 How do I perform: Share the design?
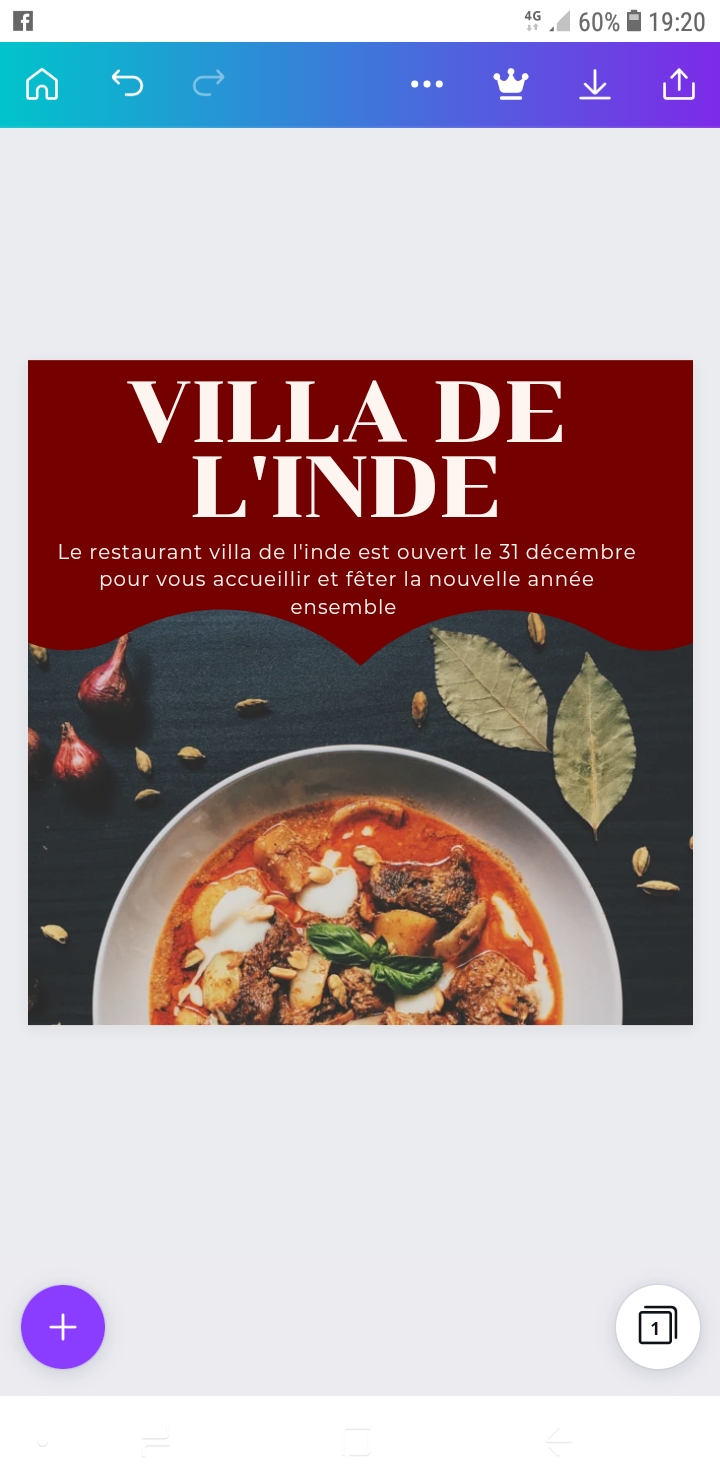pos(678,85)
